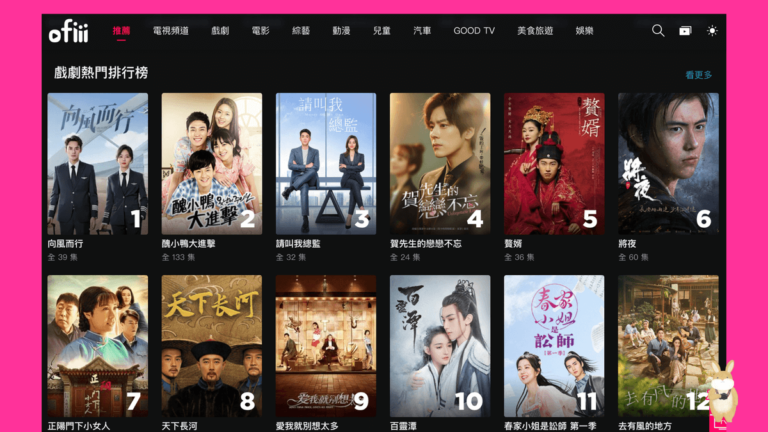The width and height of the screenshot is (768, 432).
Task: Select the 綜藝 tab
Action: click(301, 31)
